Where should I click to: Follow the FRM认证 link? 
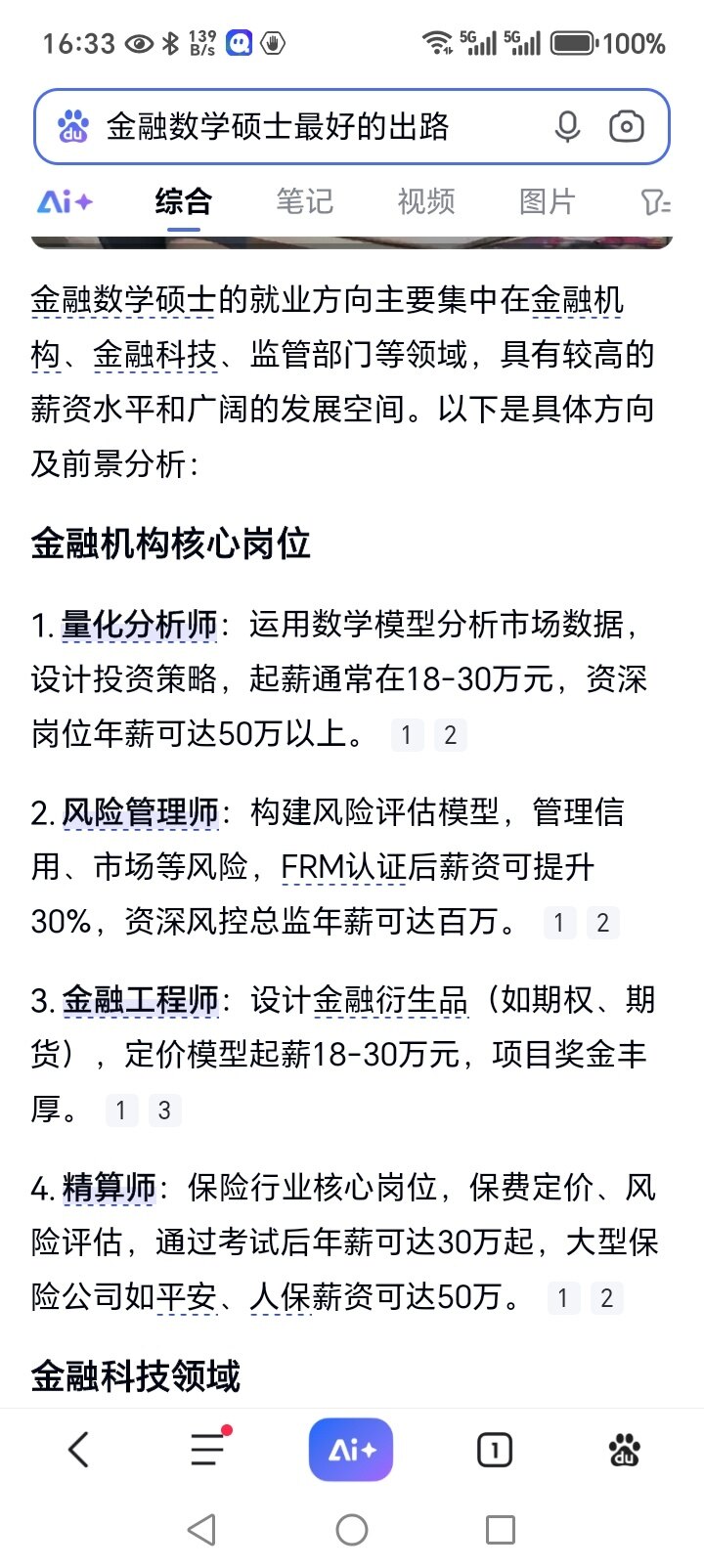click(x=342, y=867)
